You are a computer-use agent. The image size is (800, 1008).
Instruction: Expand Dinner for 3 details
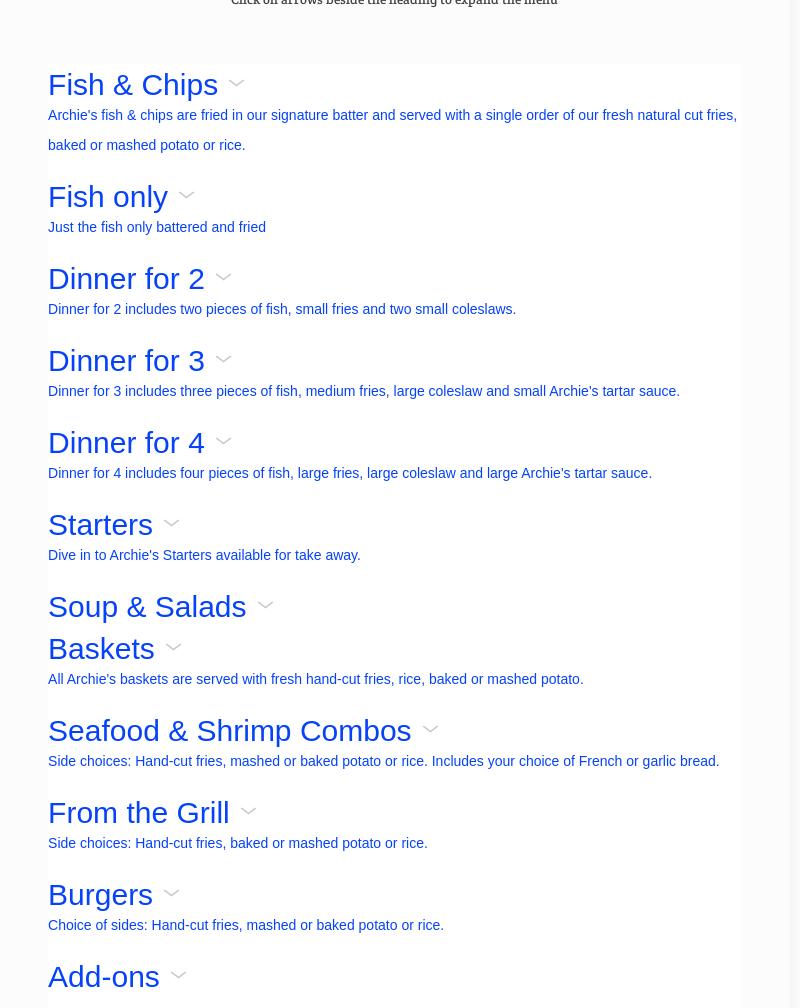tap(224, 360)
